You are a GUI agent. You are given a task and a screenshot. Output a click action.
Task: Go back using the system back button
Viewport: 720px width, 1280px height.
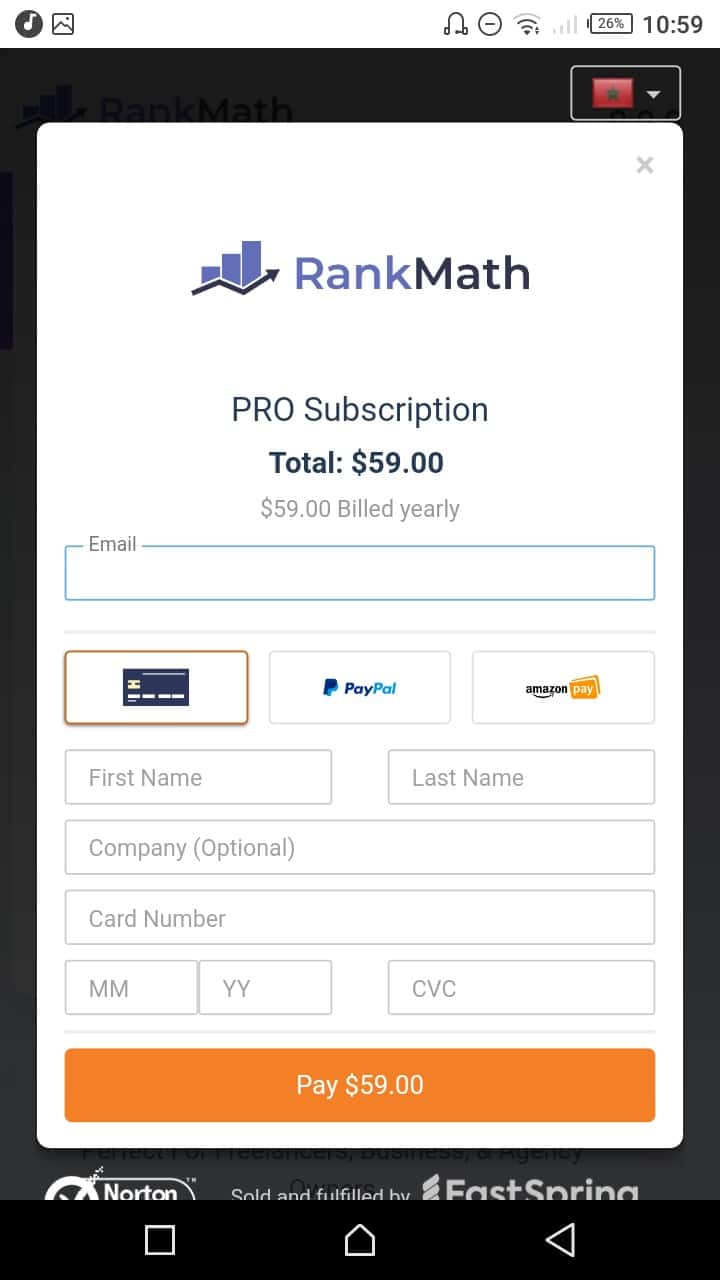point(560,1240)
